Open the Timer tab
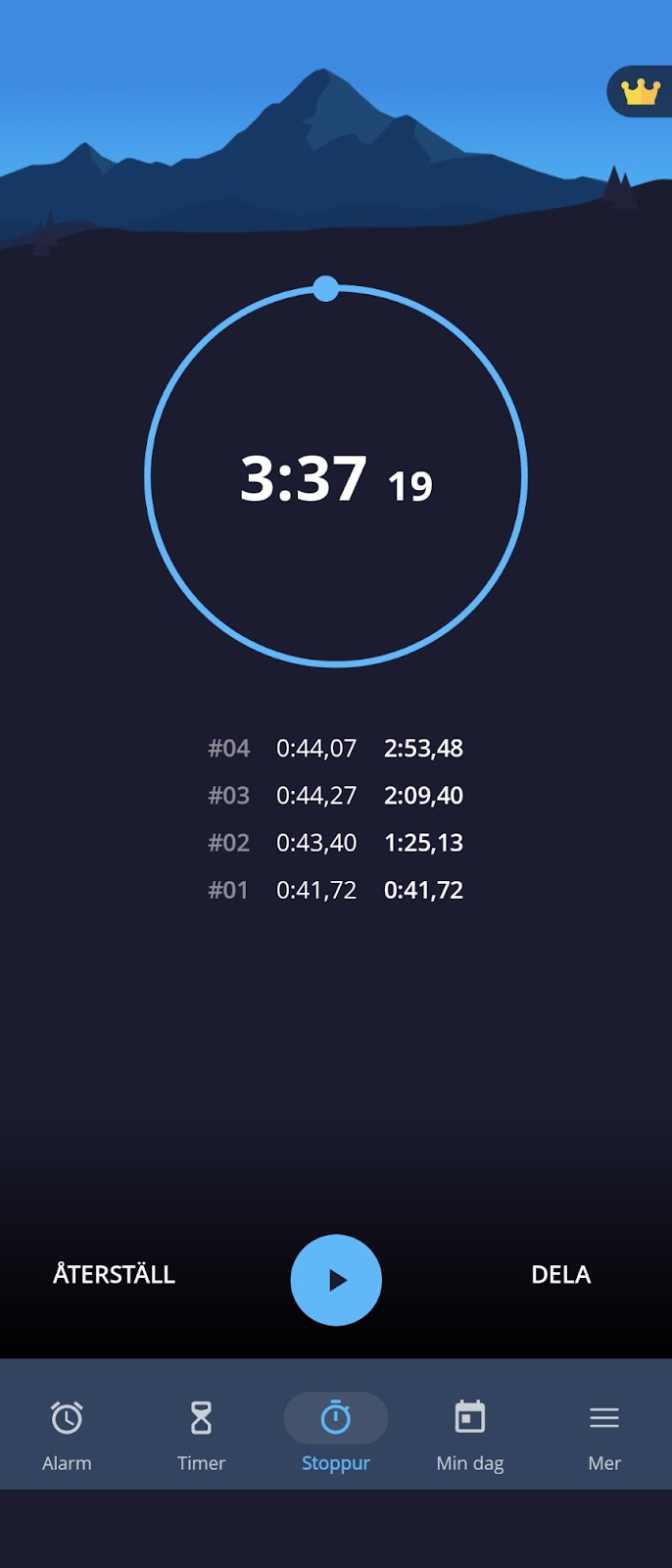This screenshot has height=1568, width=672. 201,1435
